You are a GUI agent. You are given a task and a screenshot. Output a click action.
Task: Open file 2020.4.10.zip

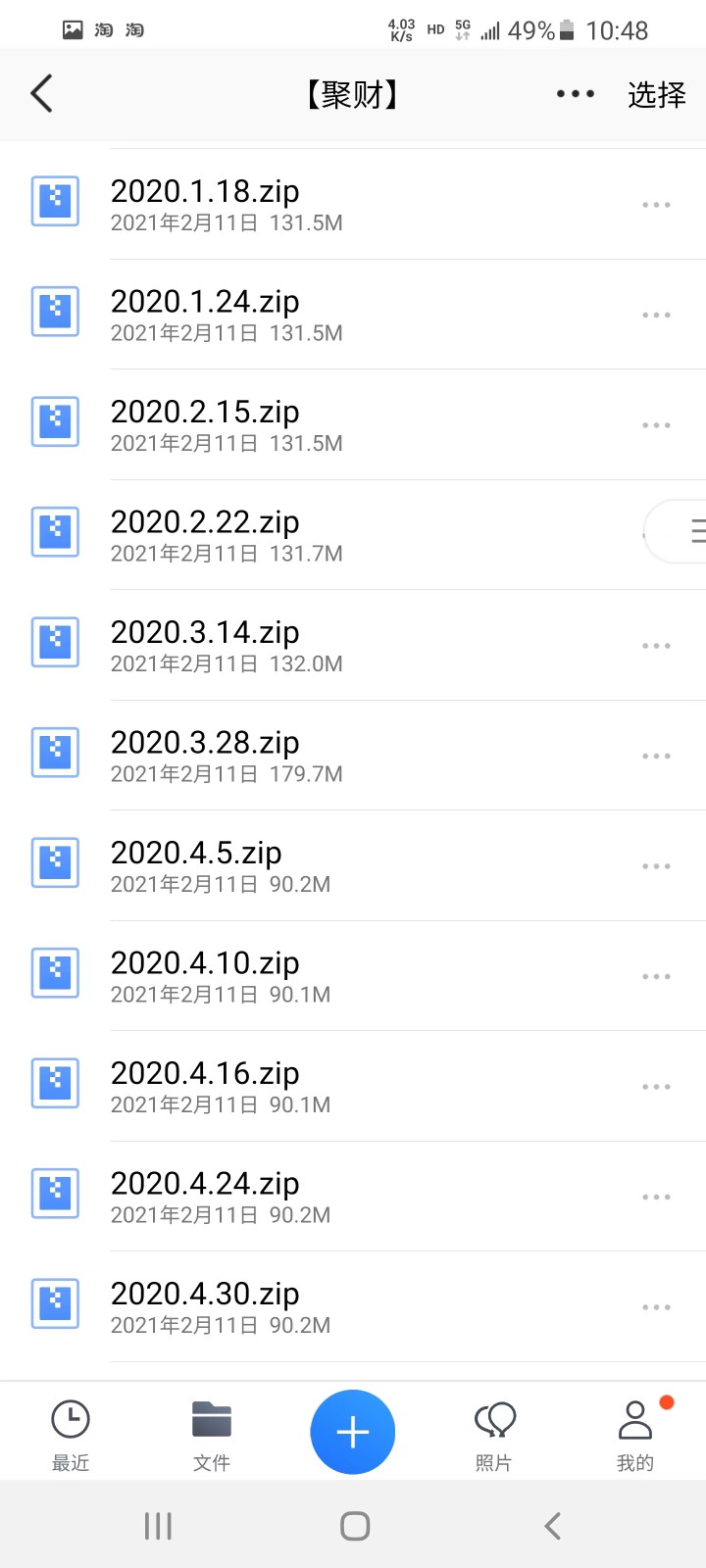[x=226, y=976]
